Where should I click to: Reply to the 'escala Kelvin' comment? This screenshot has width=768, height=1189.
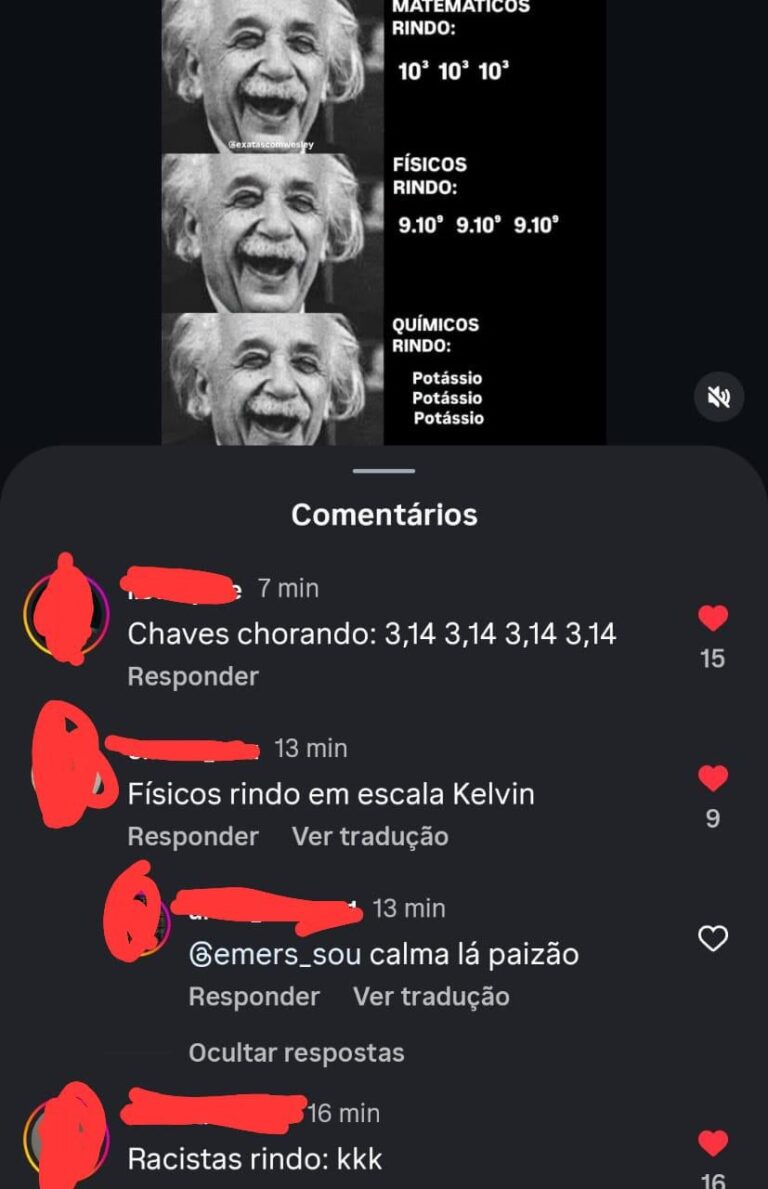[193, 836]
